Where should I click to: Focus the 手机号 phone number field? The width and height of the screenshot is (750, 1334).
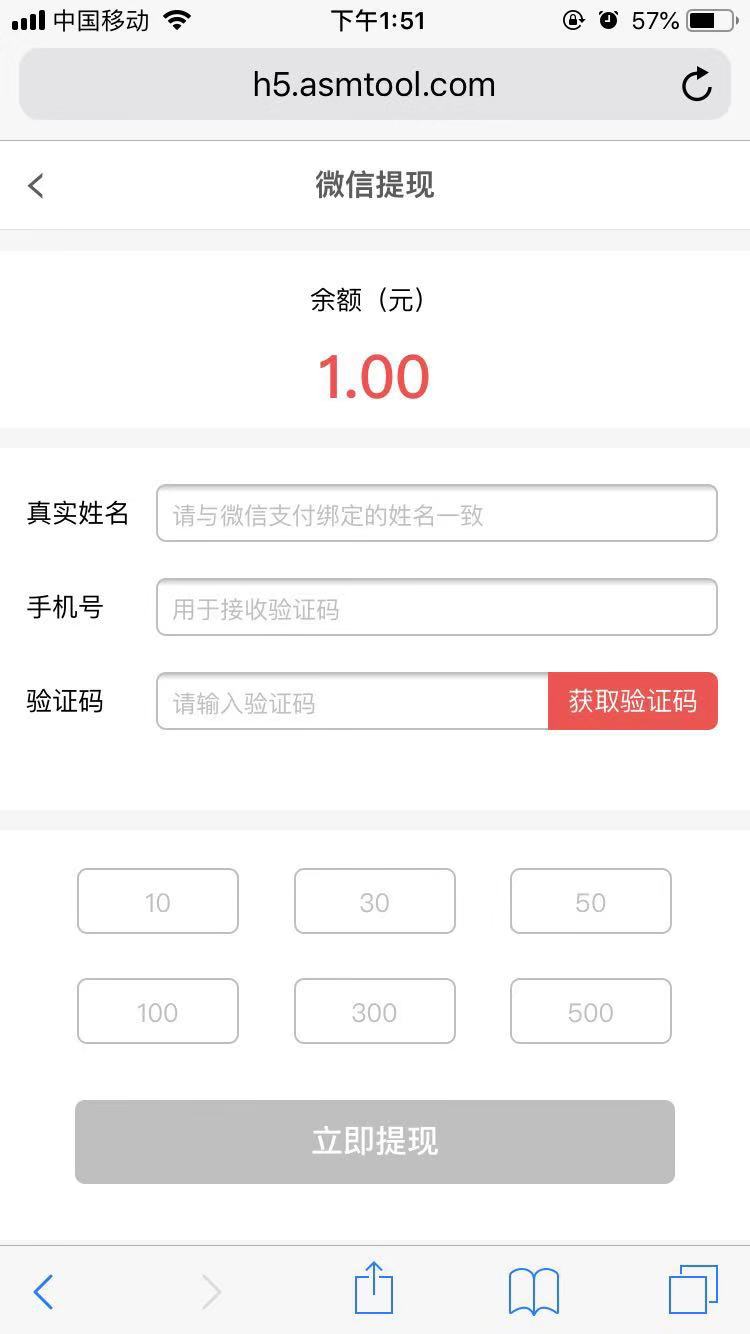(x=437, y=607)
